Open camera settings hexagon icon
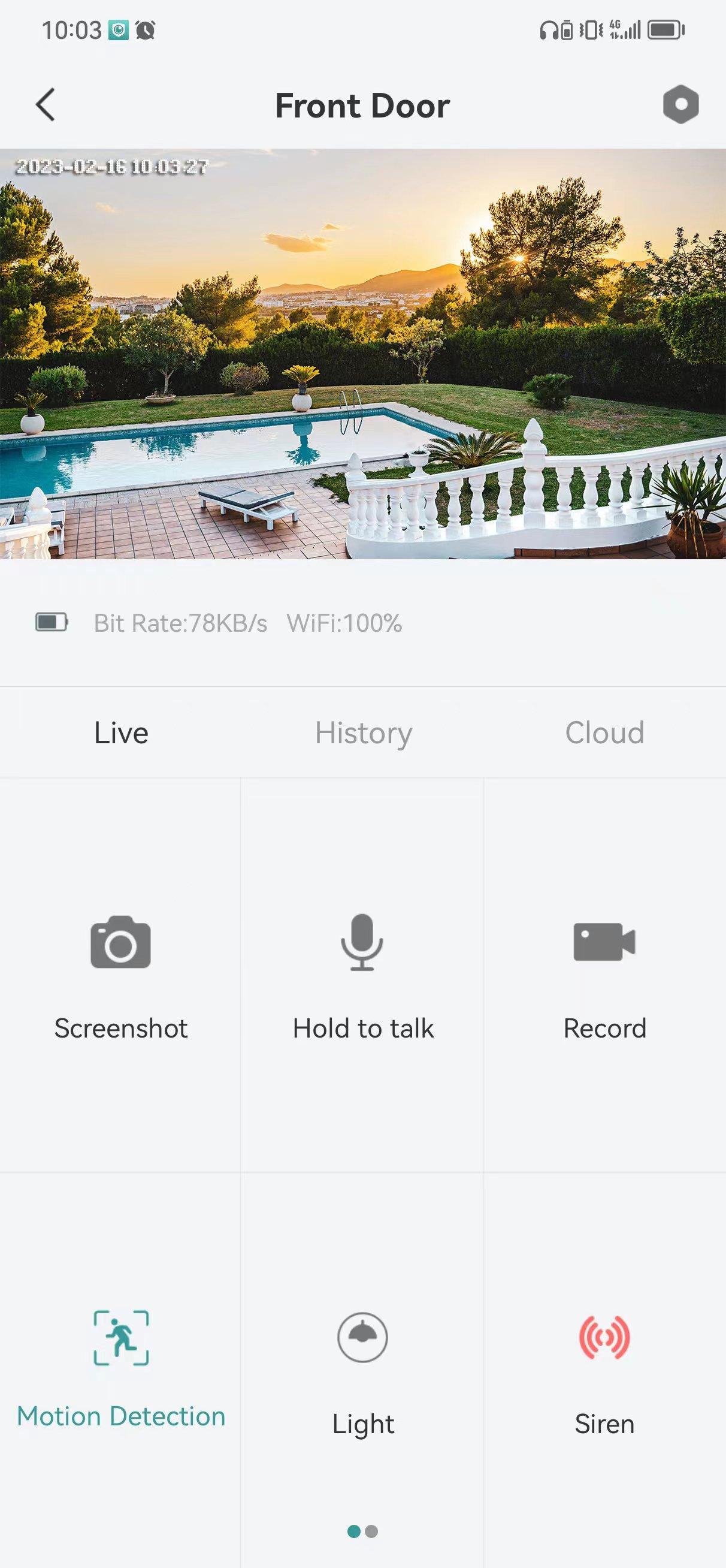726x1568 pixels. 680,105
